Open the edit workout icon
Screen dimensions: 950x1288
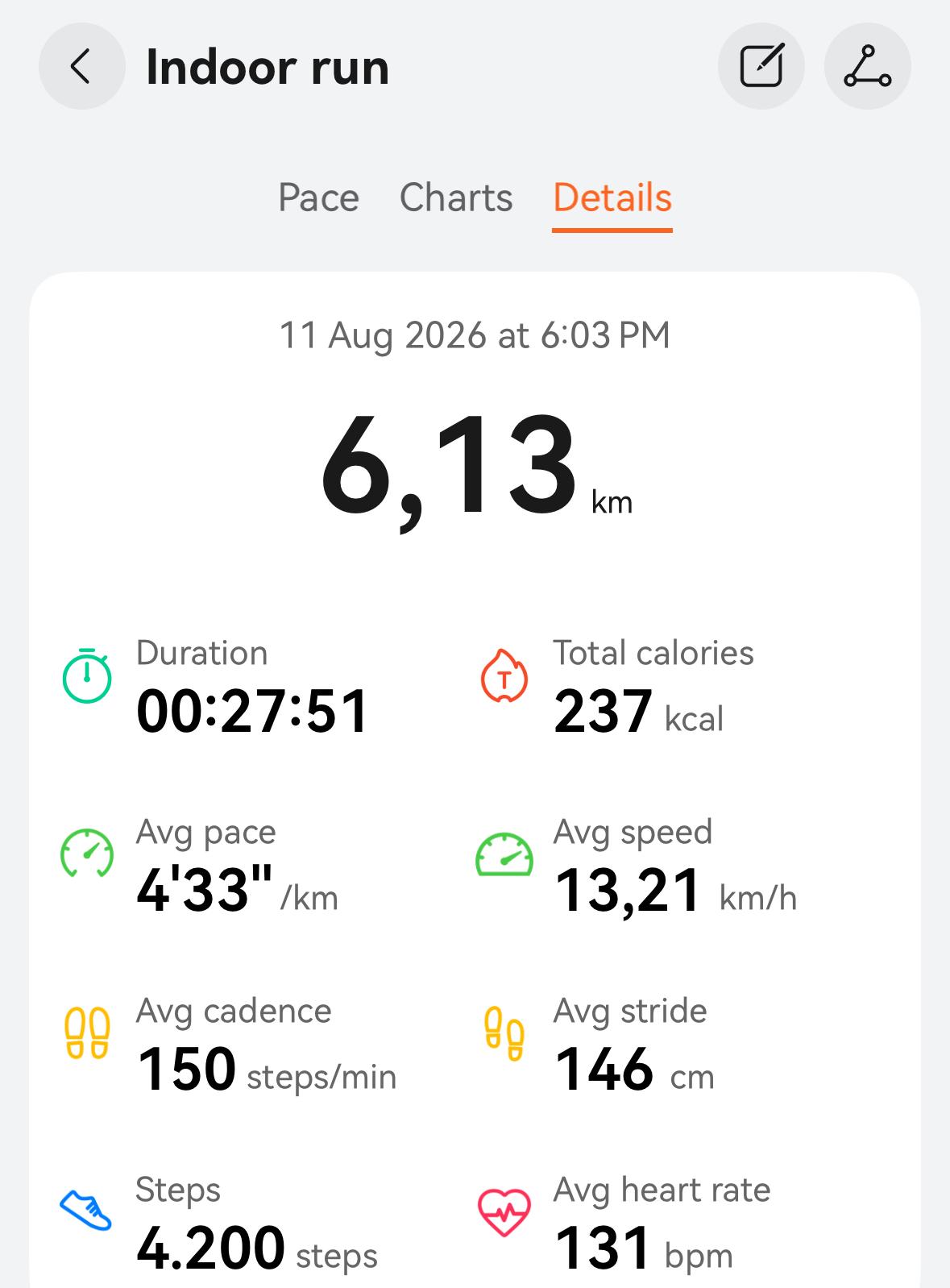point(761,66)
